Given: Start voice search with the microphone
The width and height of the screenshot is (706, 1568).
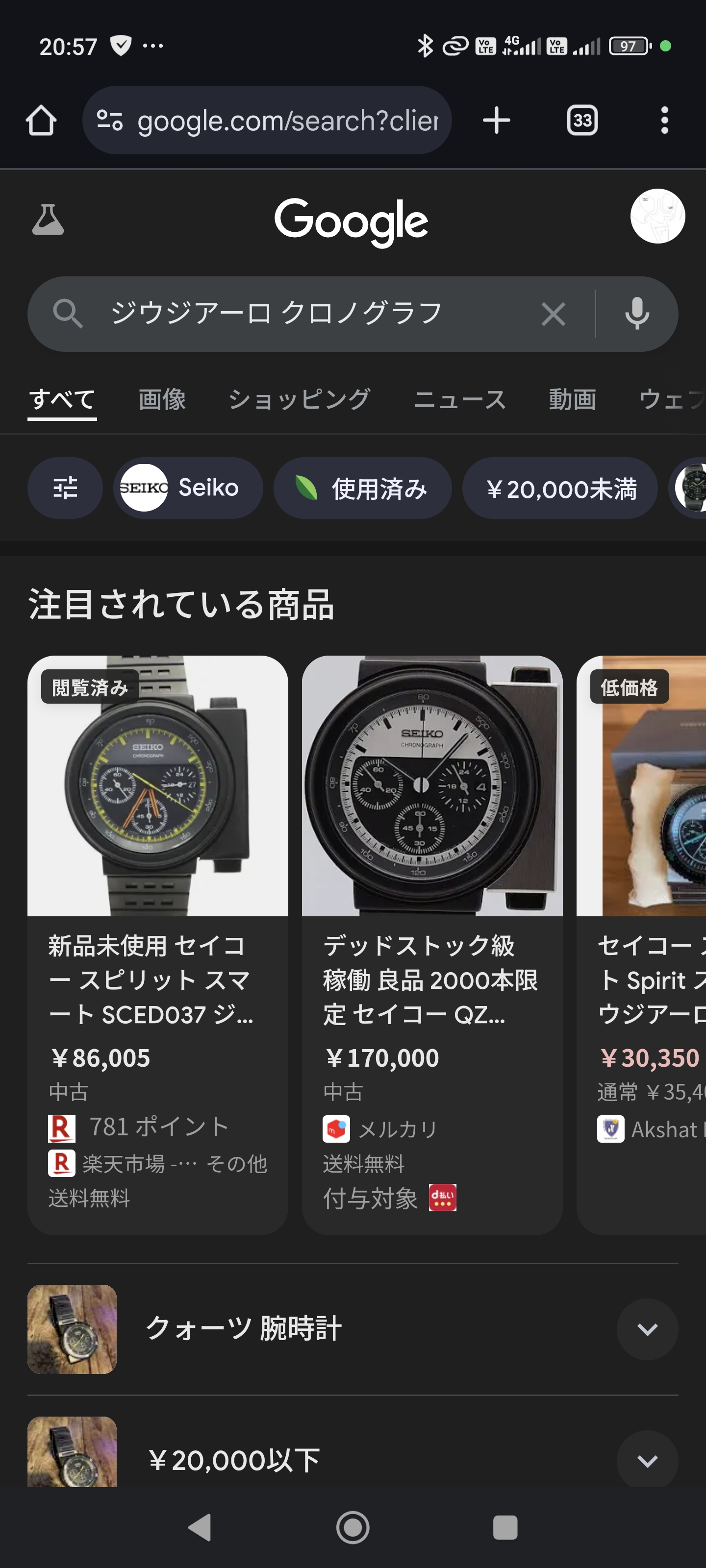Looking at the screenshot, I should pos(636,314).
